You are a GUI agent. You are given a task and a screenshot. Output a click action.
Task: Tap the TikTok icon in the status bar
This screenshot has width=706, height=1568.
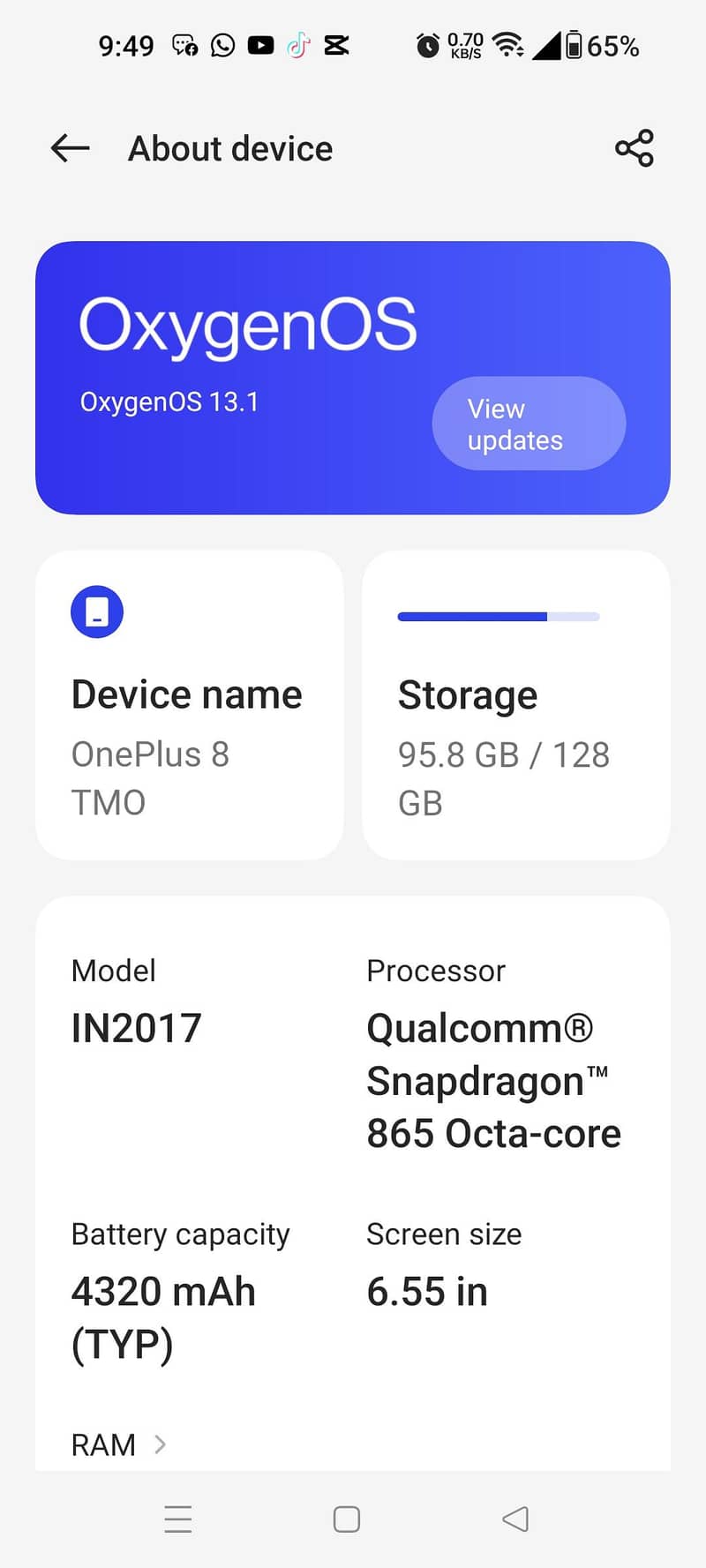(x=298, y=46)
